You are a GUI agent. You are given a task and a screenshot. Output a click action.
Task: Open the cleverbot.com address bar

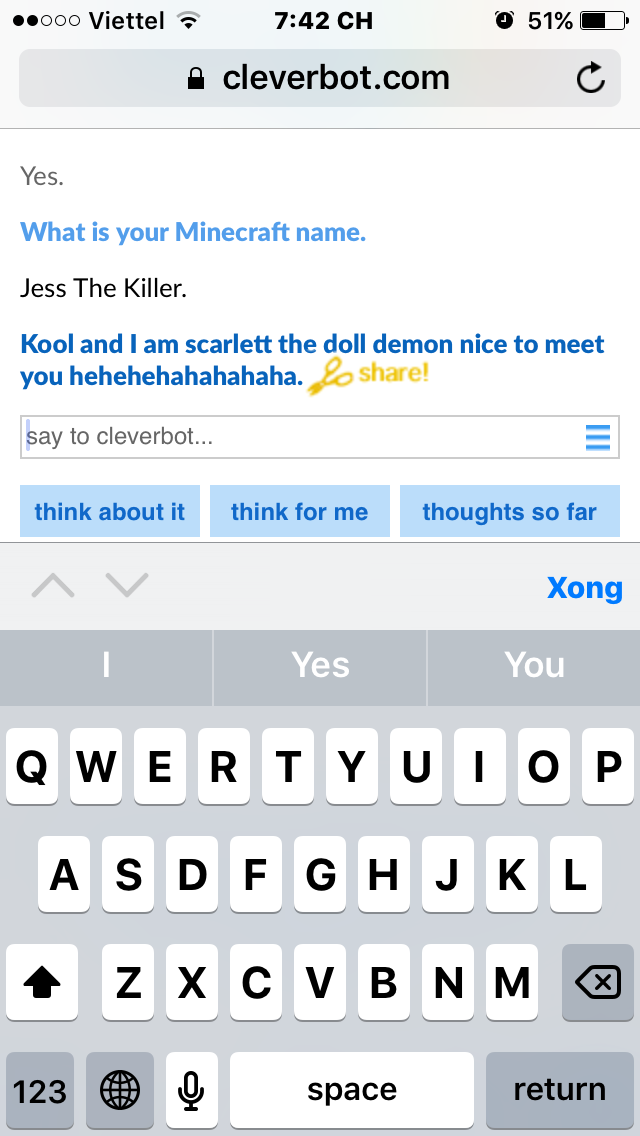tap(320, 78)
